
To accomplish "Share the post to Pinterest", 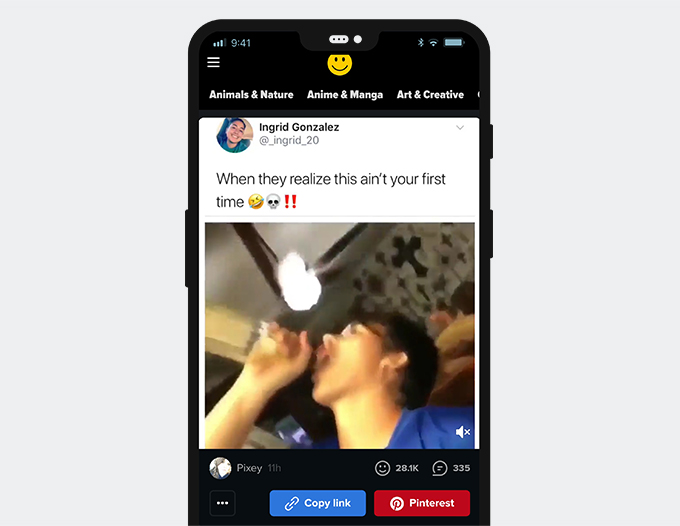I will [x=422, y=503].
